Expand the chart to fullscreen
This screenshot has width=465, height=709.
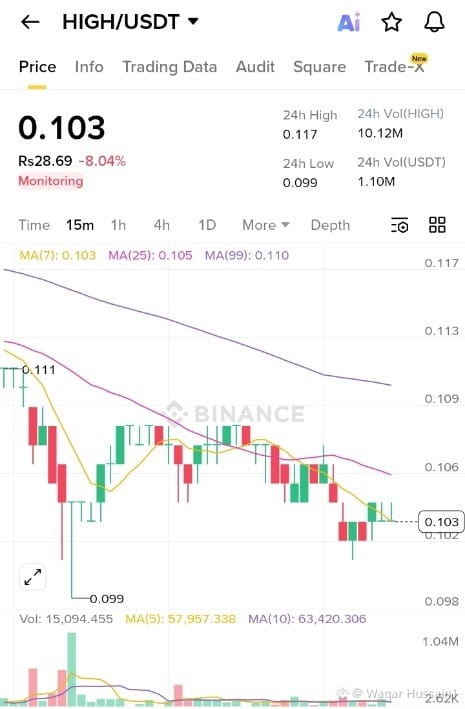point(33,577)
